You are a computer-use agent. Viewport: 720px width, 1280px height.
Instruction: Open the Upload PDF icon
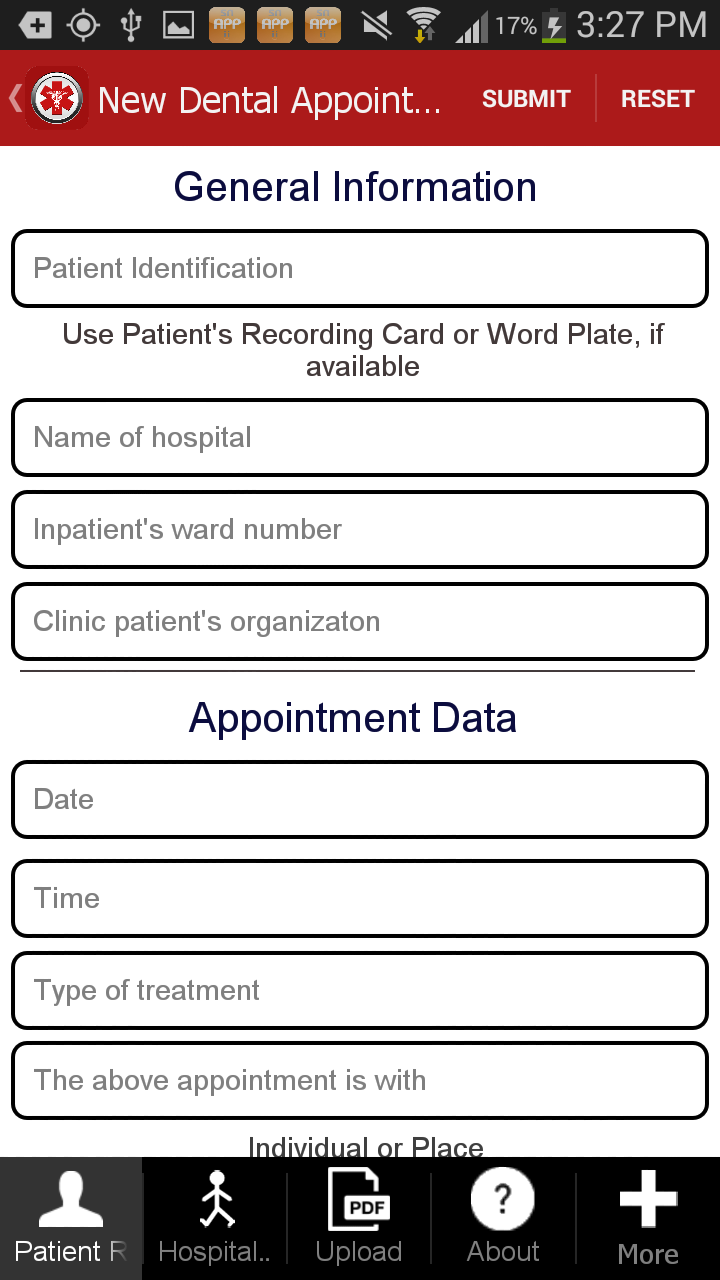tap(359, 1199)
